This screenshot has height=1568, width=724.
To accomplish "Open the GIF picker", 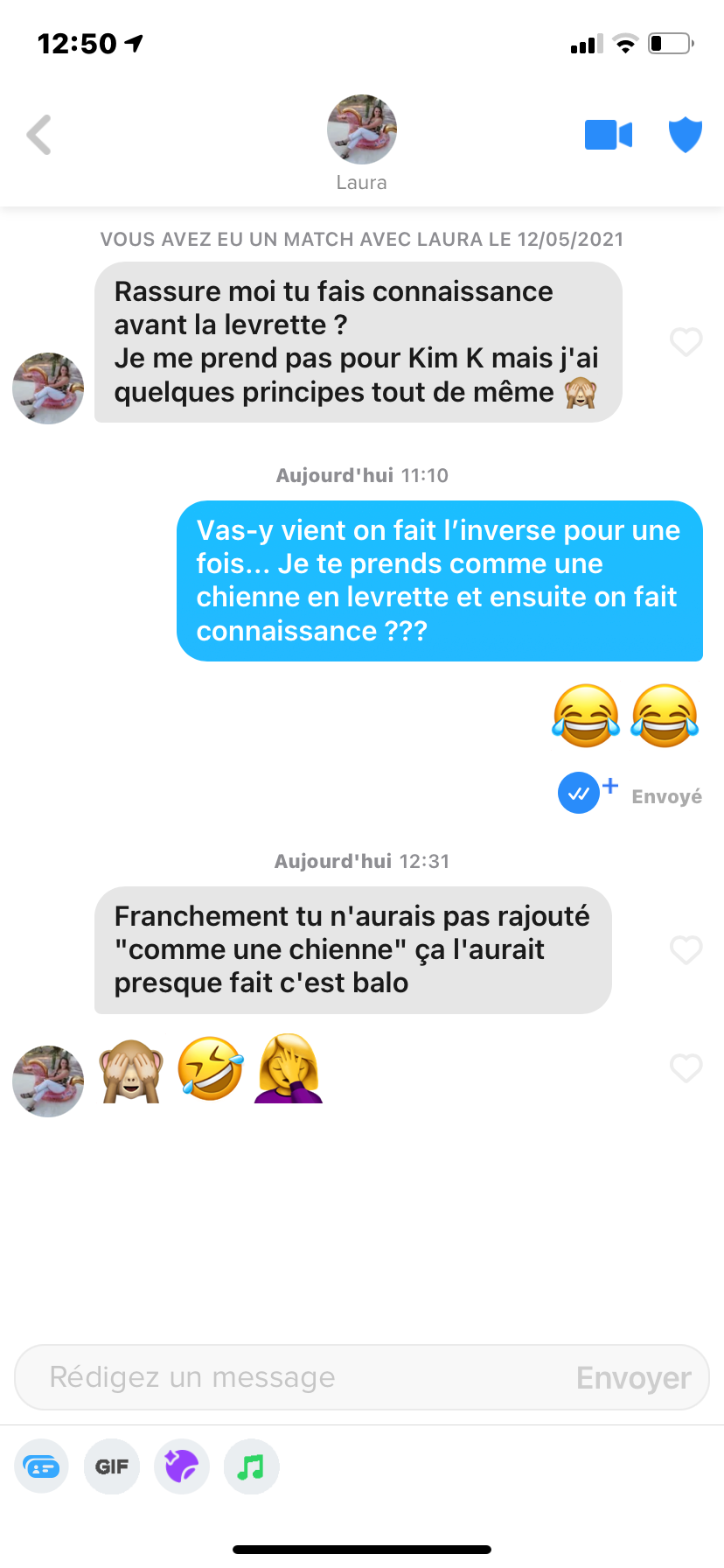I will [112, 1466].
